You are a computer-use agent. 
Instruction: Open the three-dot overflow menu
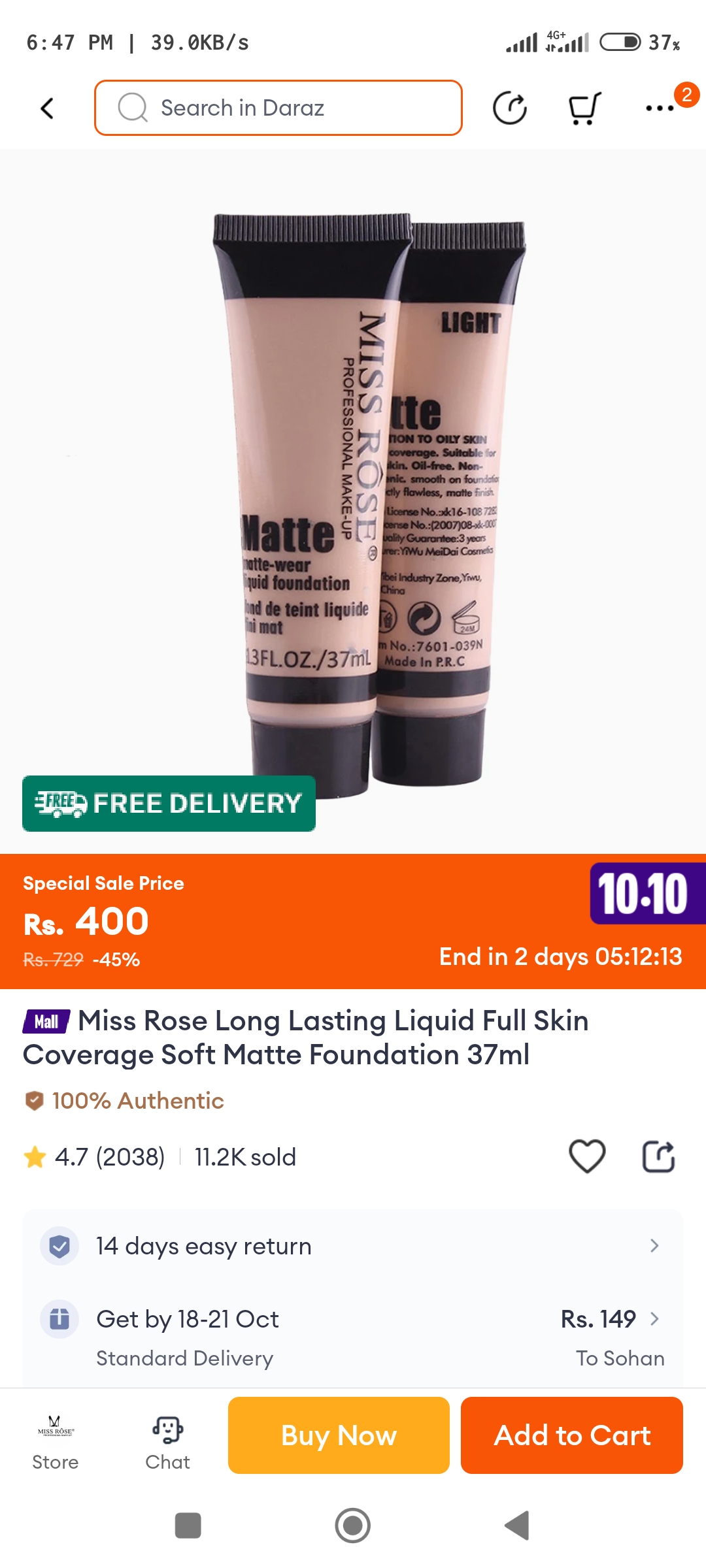pyautogui.click(x=660, y=108)
